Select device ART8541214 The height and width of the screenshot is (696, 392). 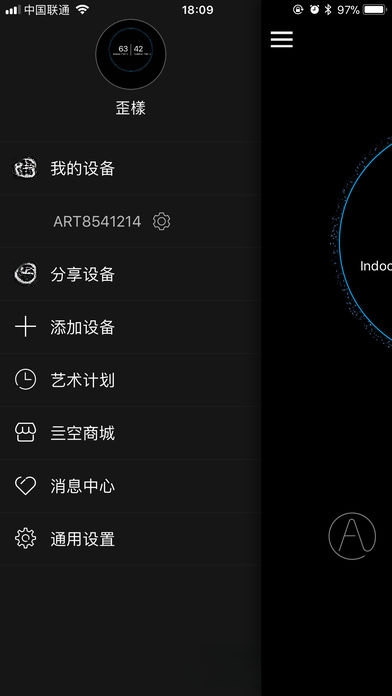pos(97,221)
